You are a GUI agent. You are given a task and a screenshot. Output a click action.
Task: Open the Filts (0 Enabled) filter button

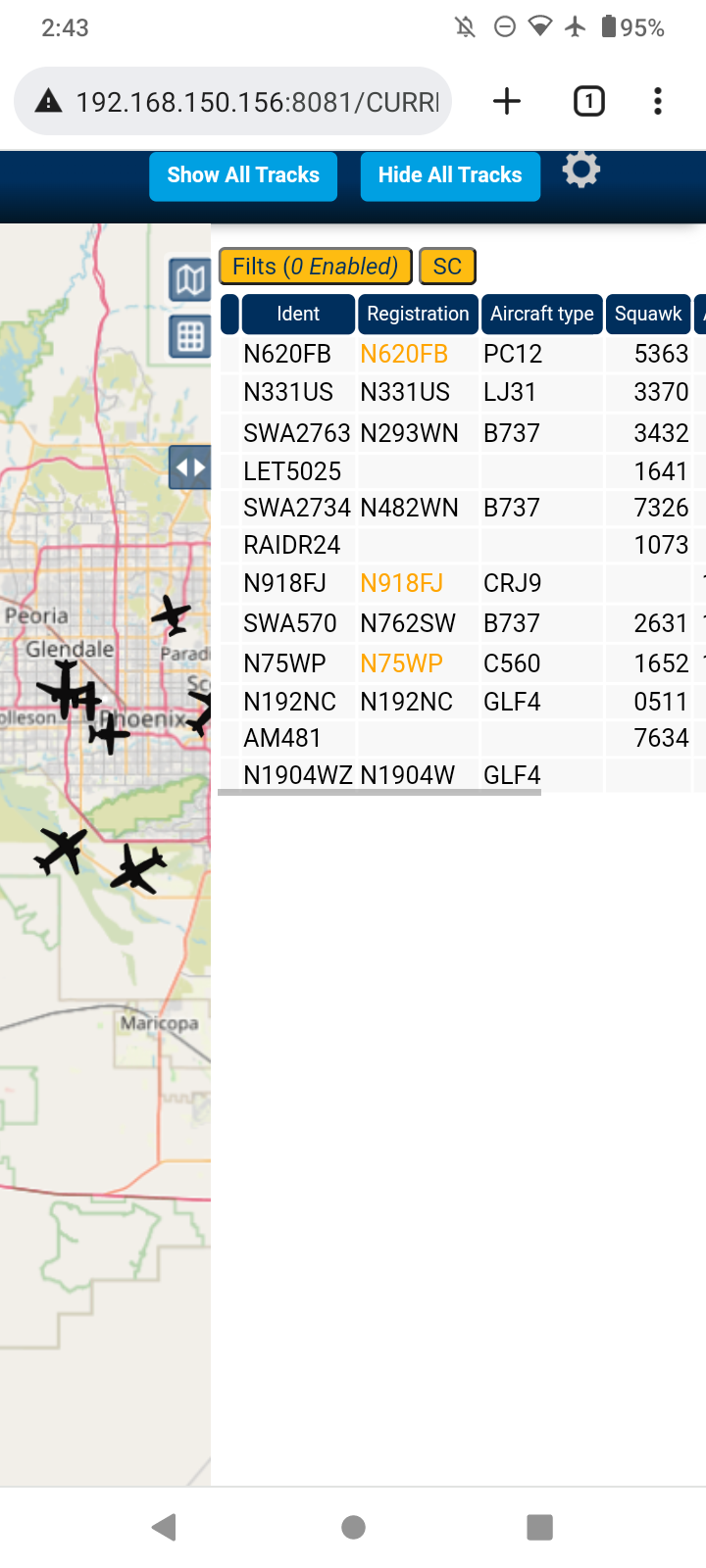pyautogui.click(x=315, y=267)
